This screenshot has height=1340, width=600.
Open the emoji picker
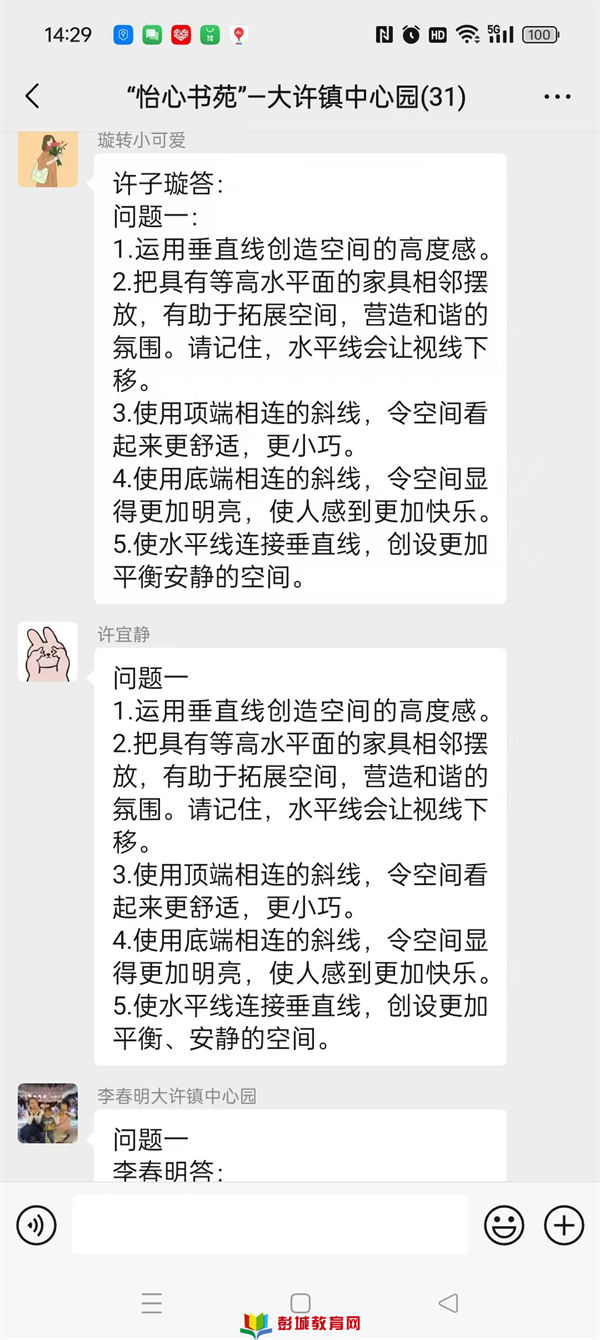[x=504, y=1224]
